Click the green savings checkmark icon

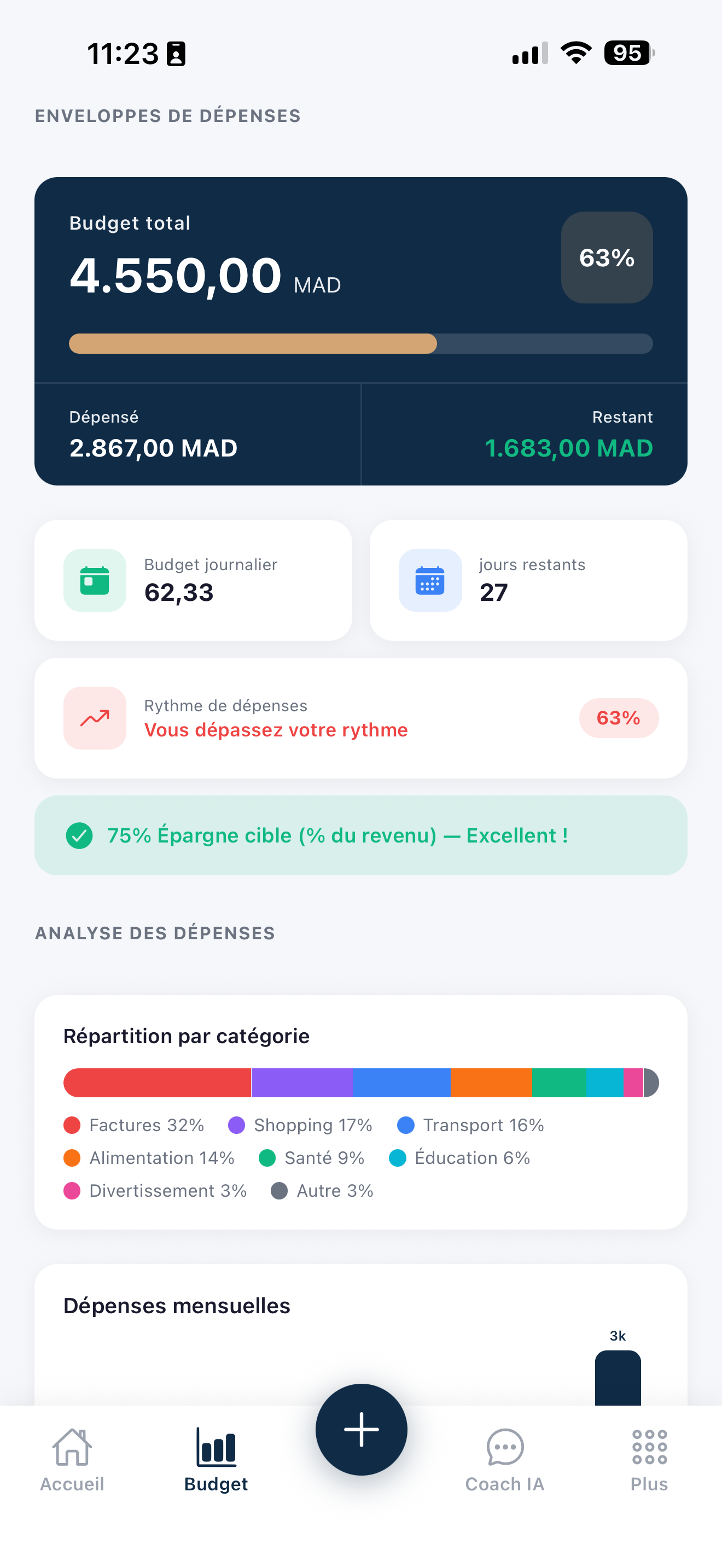pos(79,835)
